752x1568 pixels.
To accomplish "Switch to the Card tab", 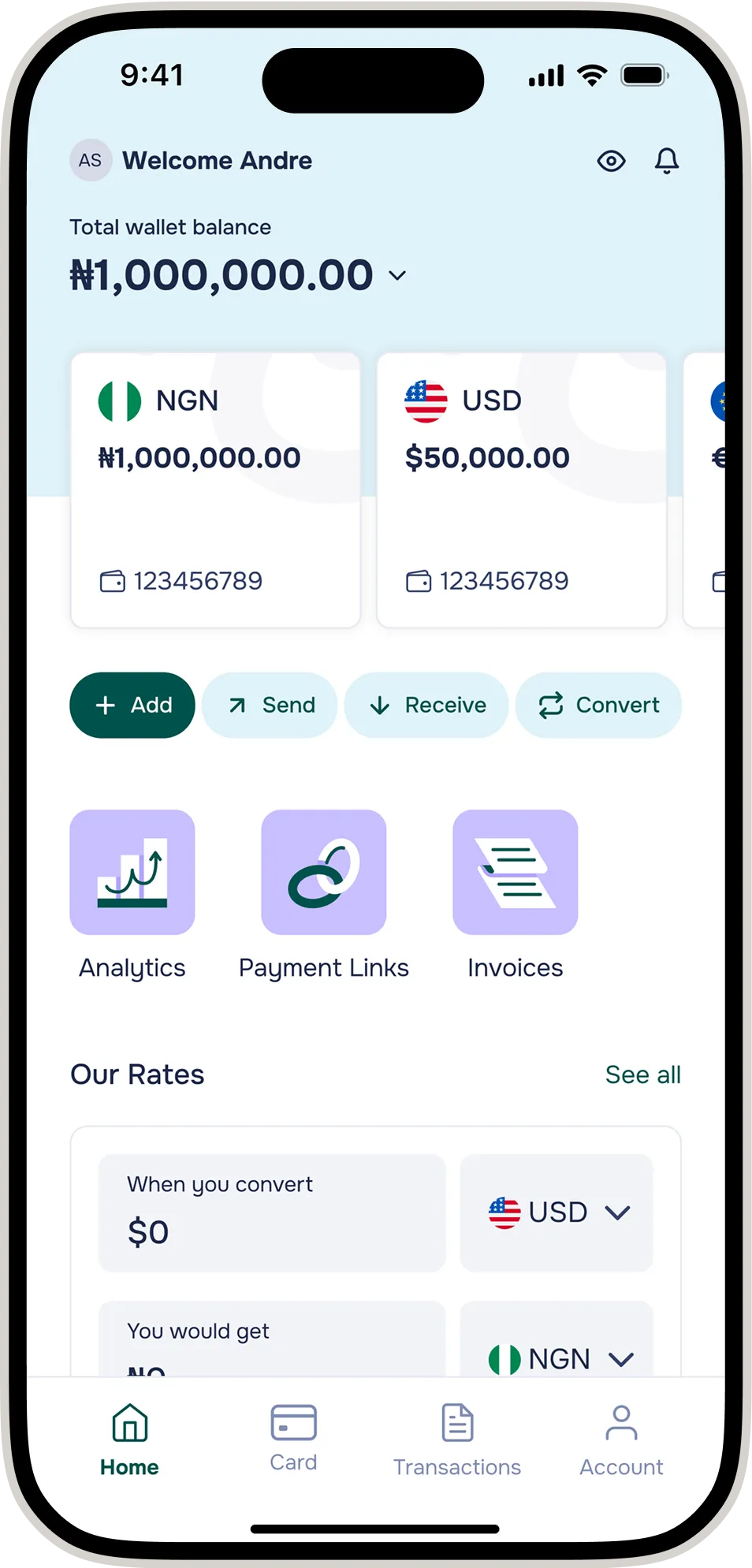I will (293, 1439).
